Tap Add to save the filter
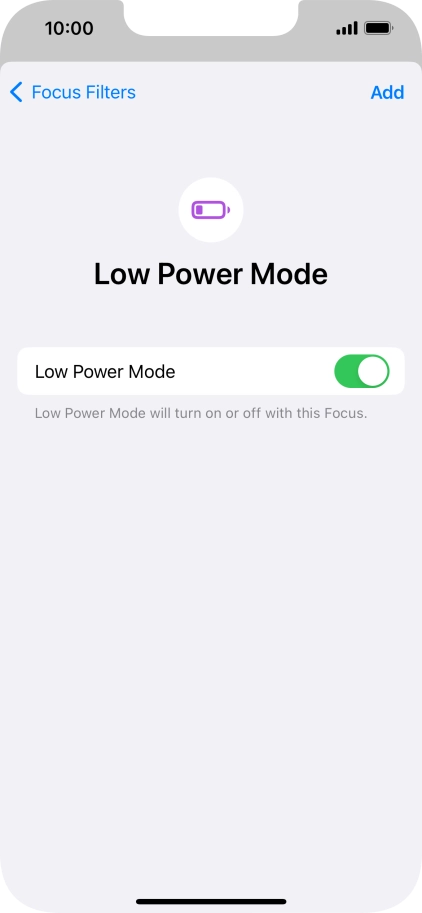The image size is (422, 913). tap(387, 92)
